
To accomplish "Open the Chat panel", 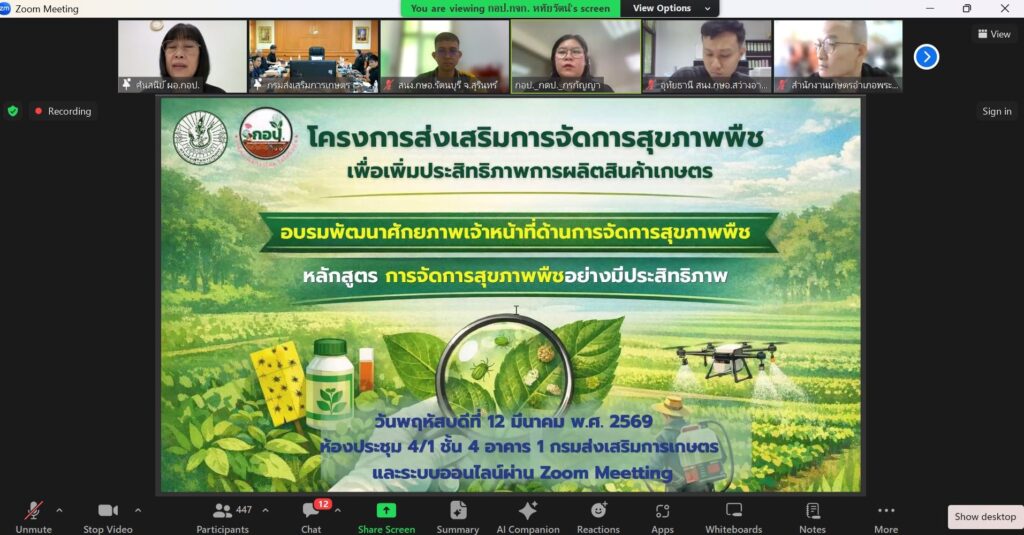I will (x=311, y=515).
